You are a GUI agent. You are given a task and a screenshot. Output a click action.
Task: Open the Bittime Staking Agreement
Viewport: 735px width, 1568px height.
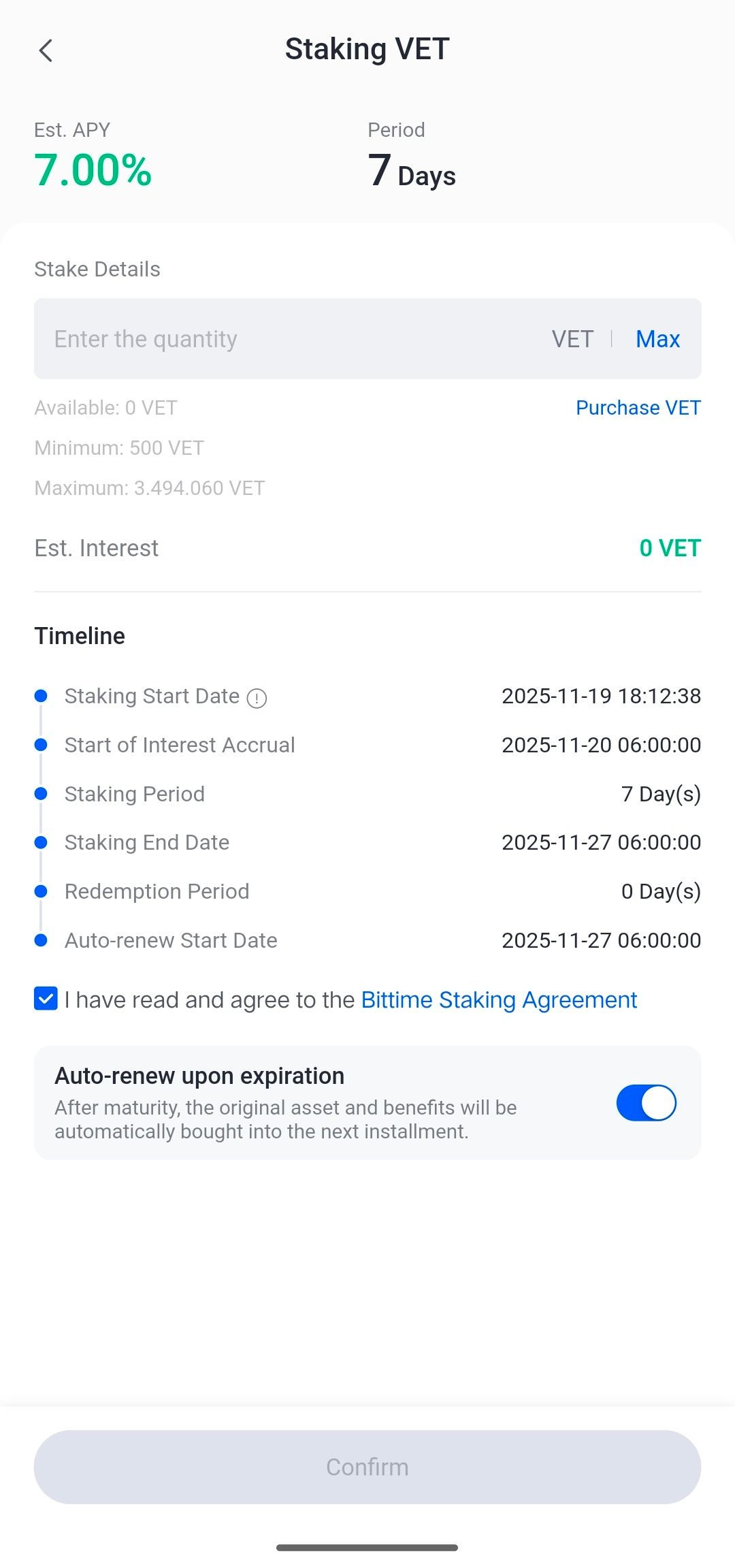tap(499, 999)
